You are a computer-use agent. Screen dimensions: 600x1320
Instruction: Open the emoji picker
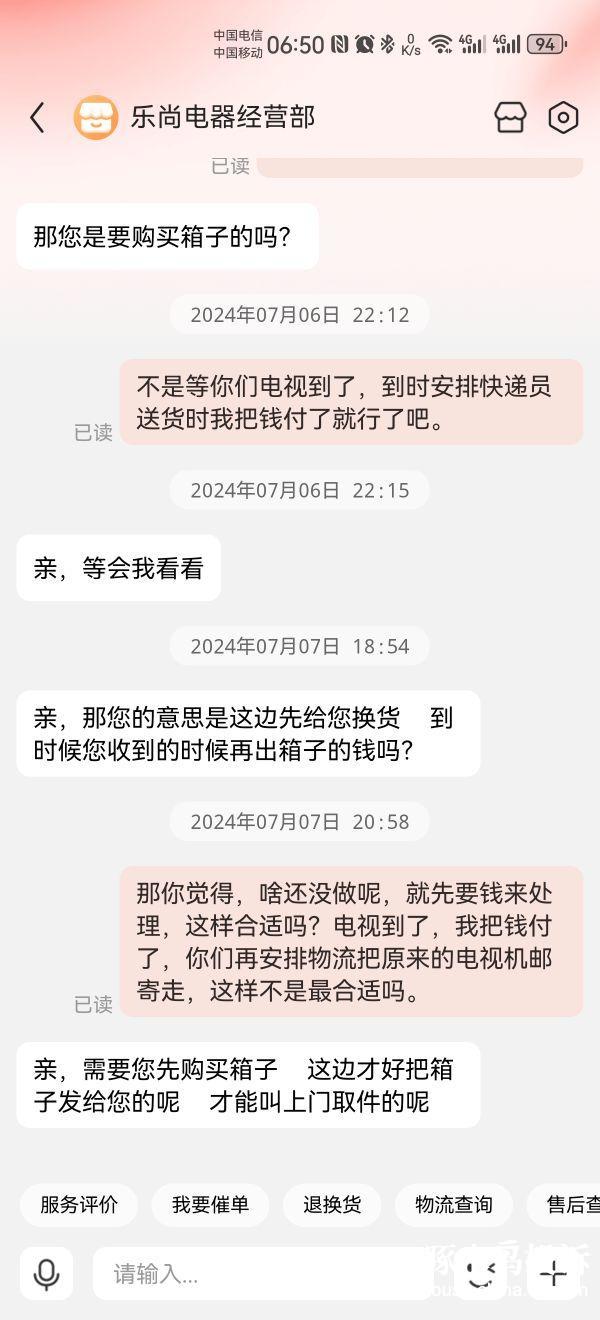click(x=480, y=1273)
